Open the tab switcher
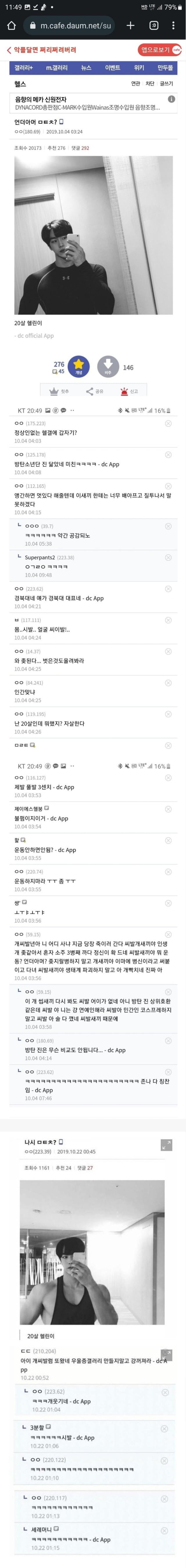Image resolution: width=186 pixels, height=1568 pixels. click(x=154, y=26)
